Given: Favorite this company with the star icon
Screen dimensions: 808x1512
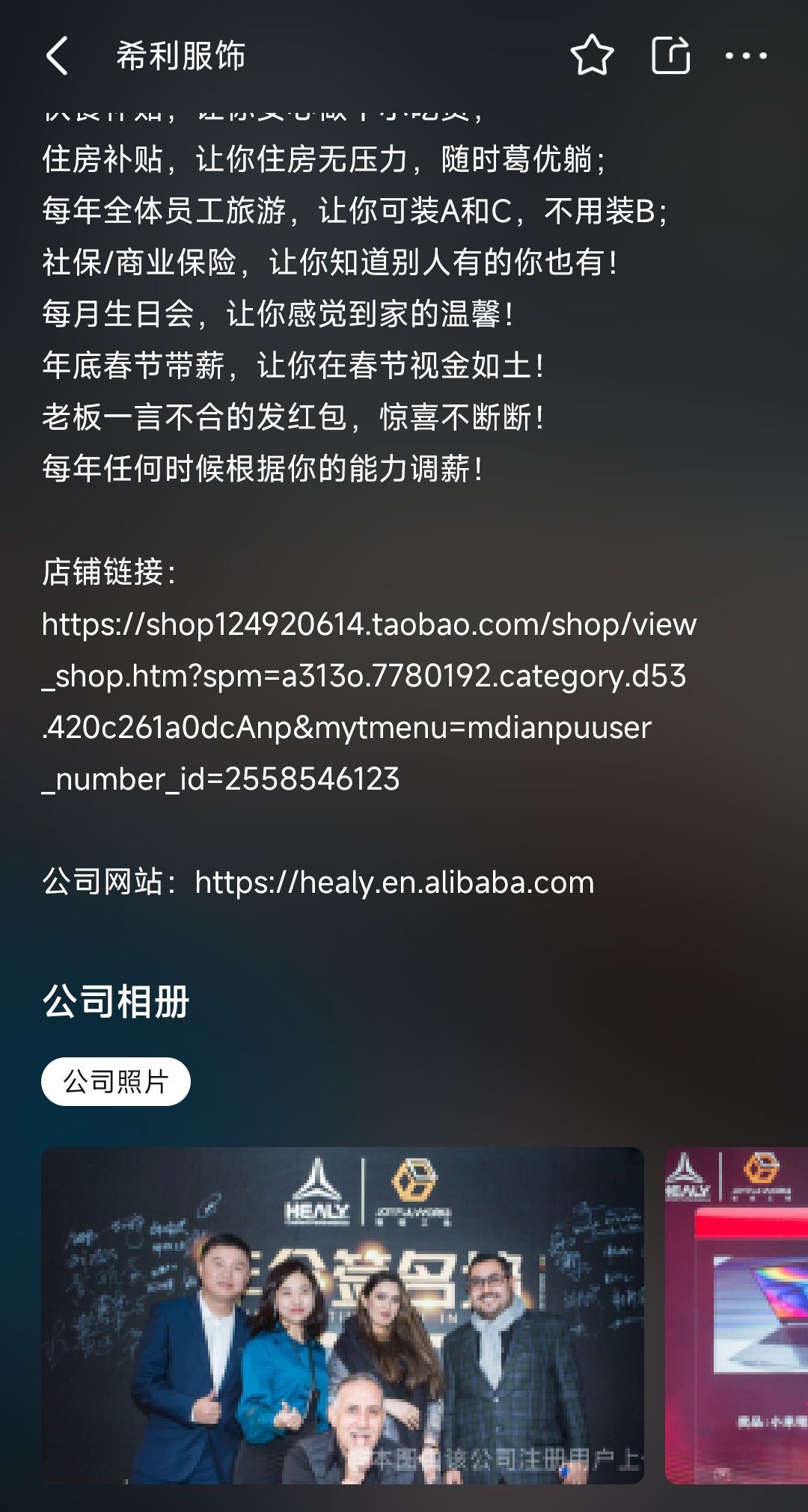Looking at the screenshot, I should pos(592,55).
